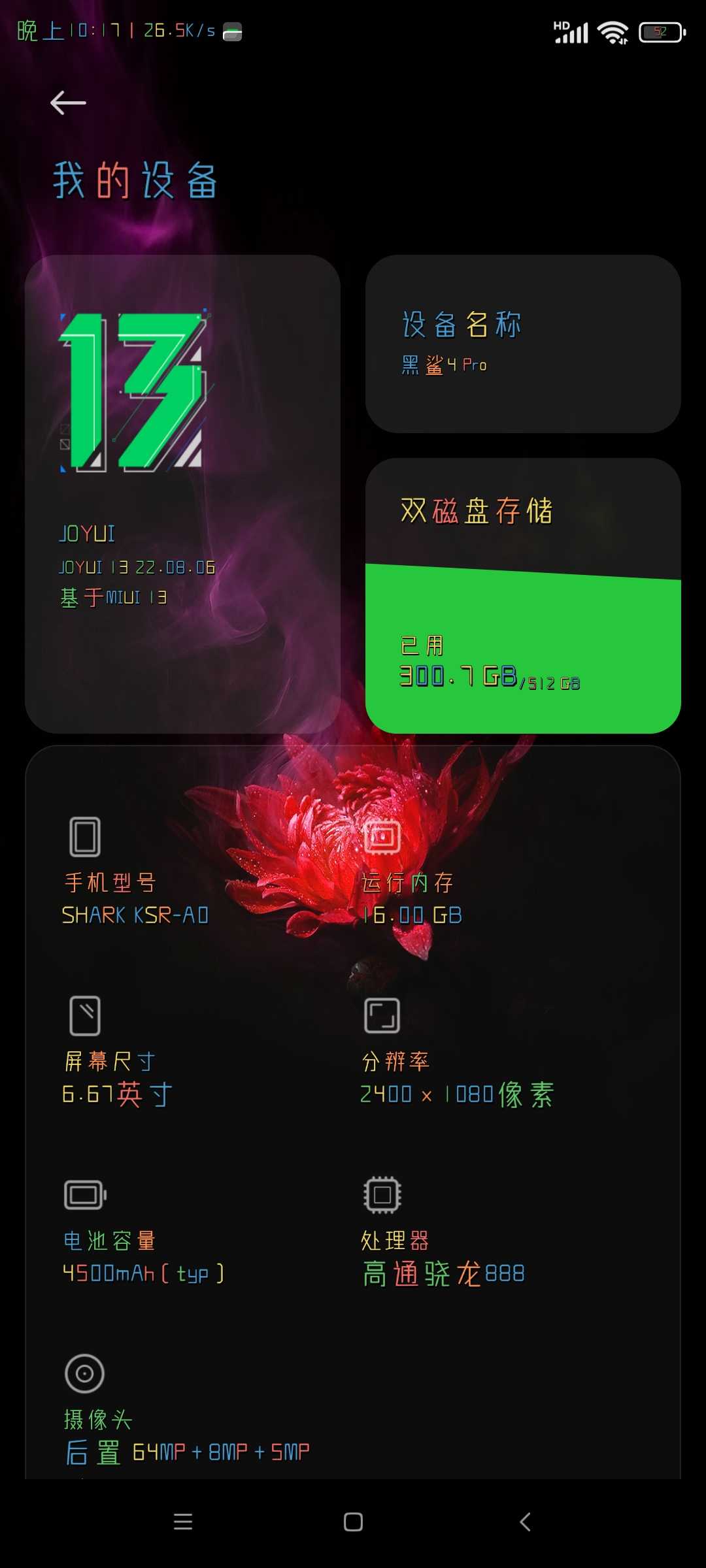Open the 双磁盘存储 storage card
Viewport: 706px width, 1568px height.
point(522,595)
